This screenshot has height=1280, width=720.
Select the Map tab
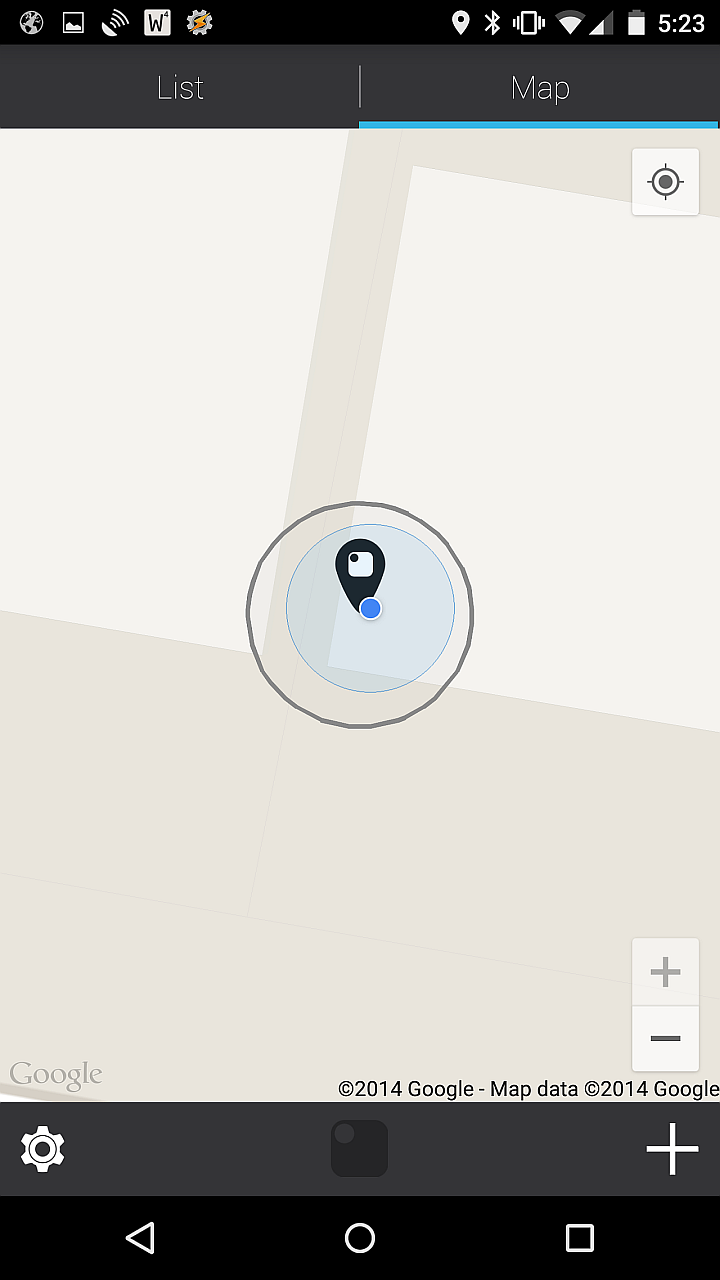click(540, 88)
